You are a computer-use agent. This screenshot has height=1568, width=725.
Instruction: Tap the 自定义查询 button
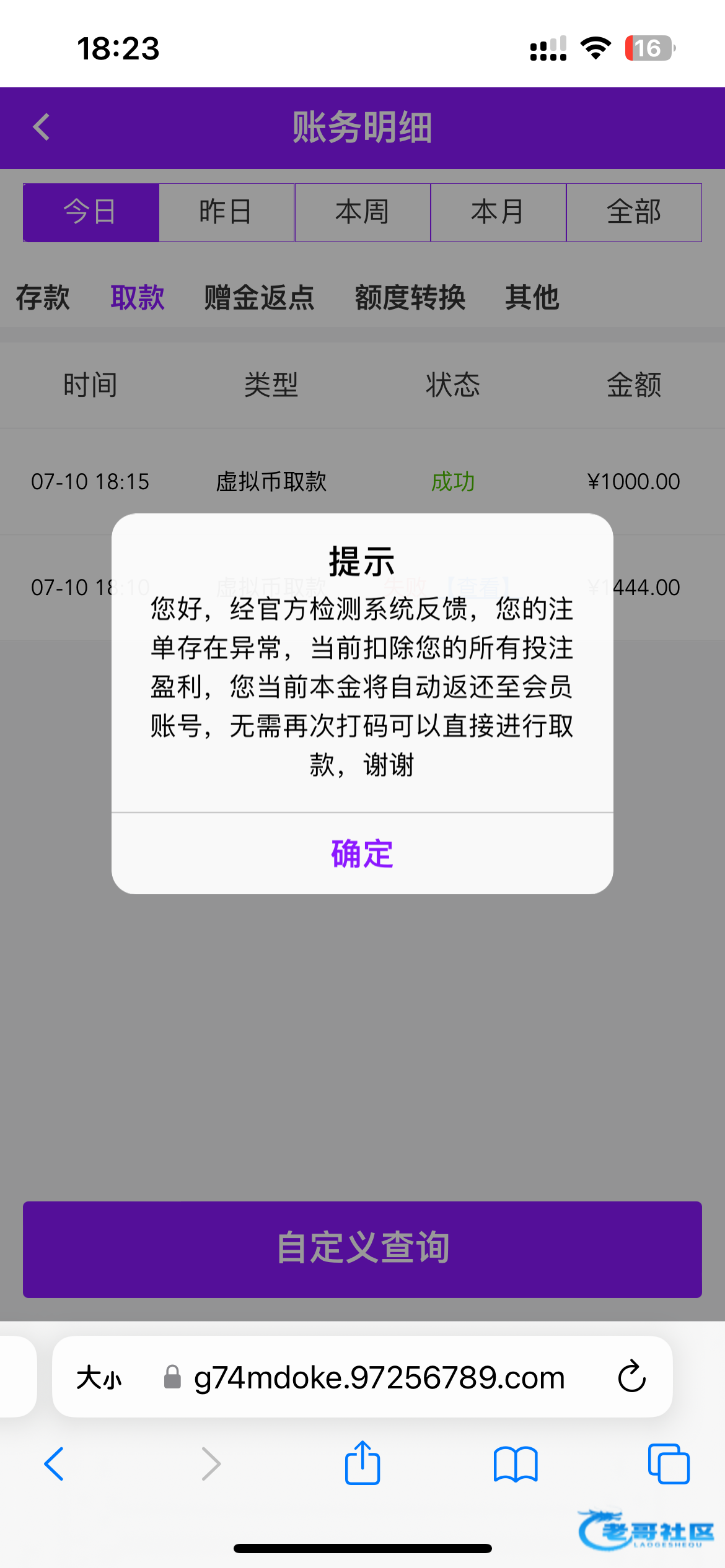coord(362,1249)
